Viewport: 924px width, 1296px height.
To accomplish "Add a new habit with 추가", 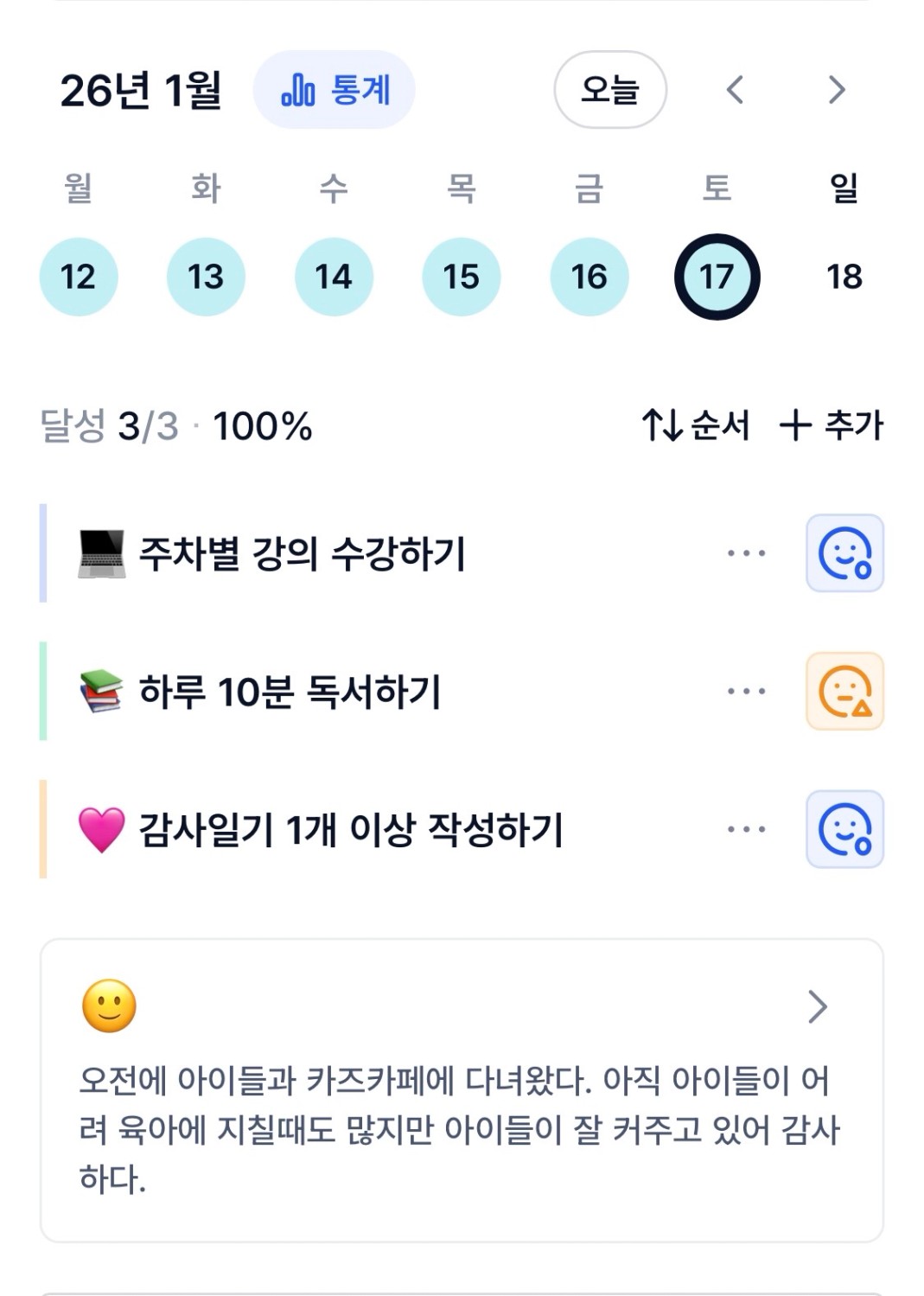I will point(832,425).
